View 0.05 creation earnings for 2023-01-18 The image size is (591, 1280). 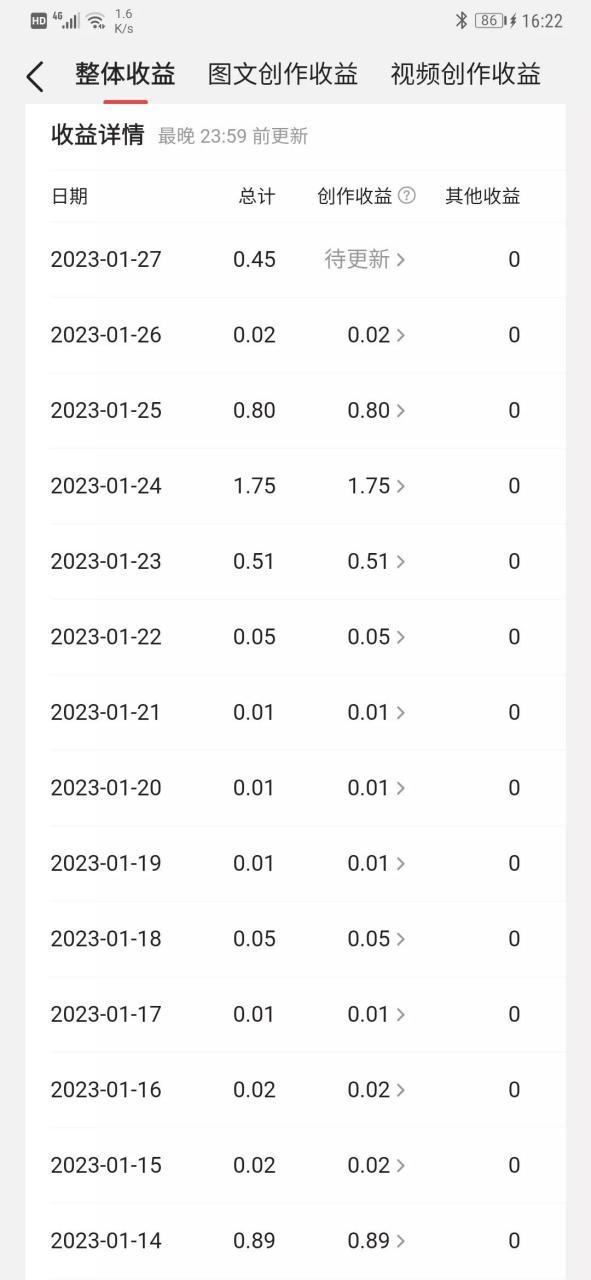click(x=376, y=939)
